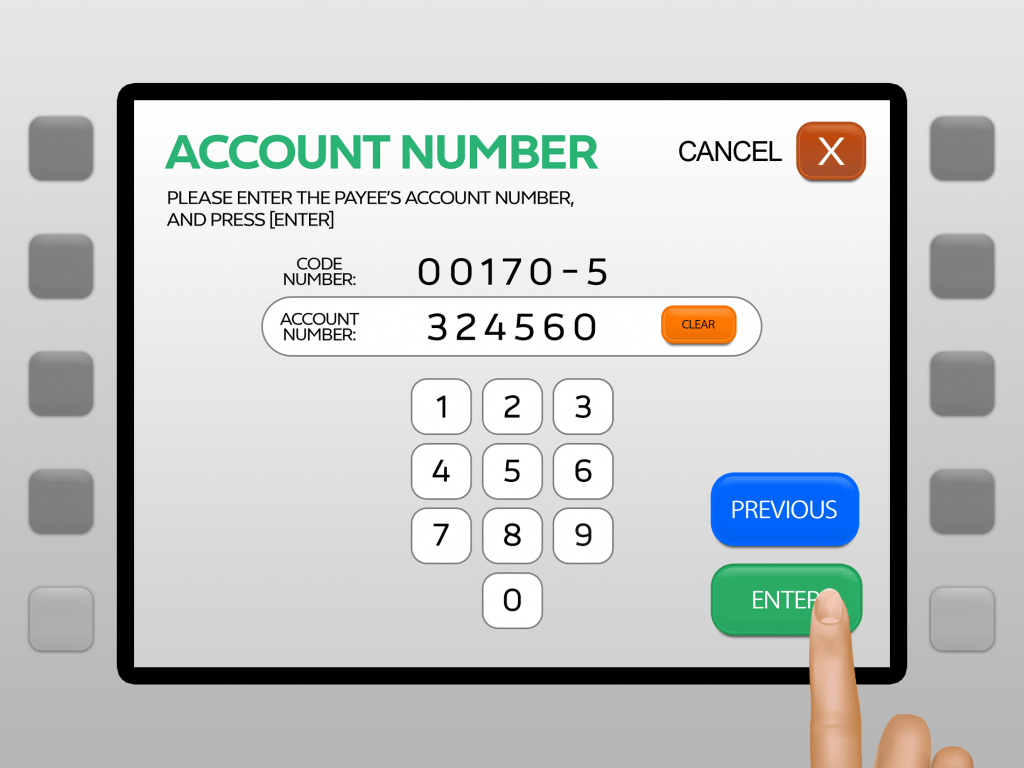Screen dimensions: 1024x768
Task: Tap keypad number 8
Action: [512, 536]
